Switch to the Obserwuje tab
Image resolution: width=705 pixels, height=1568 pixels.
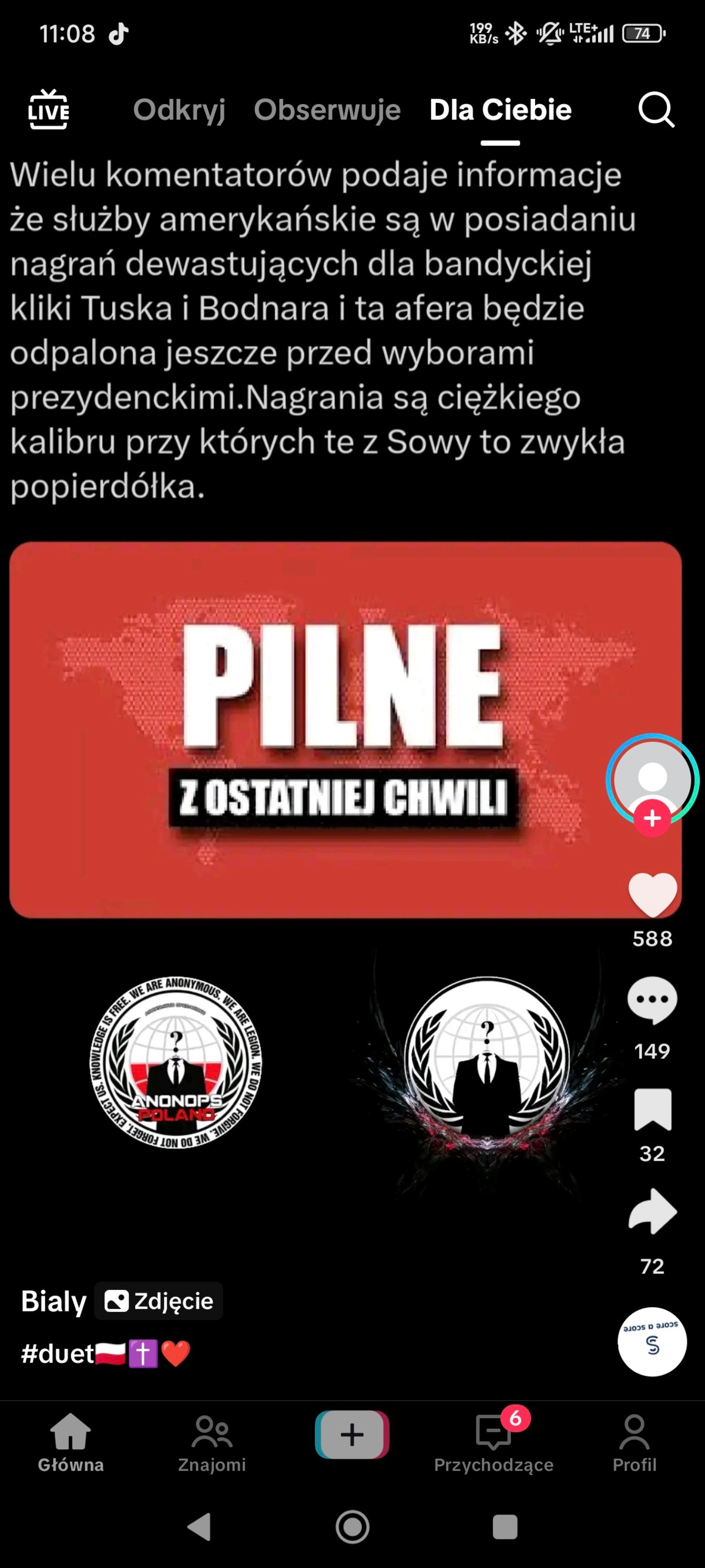coord(327,109)
